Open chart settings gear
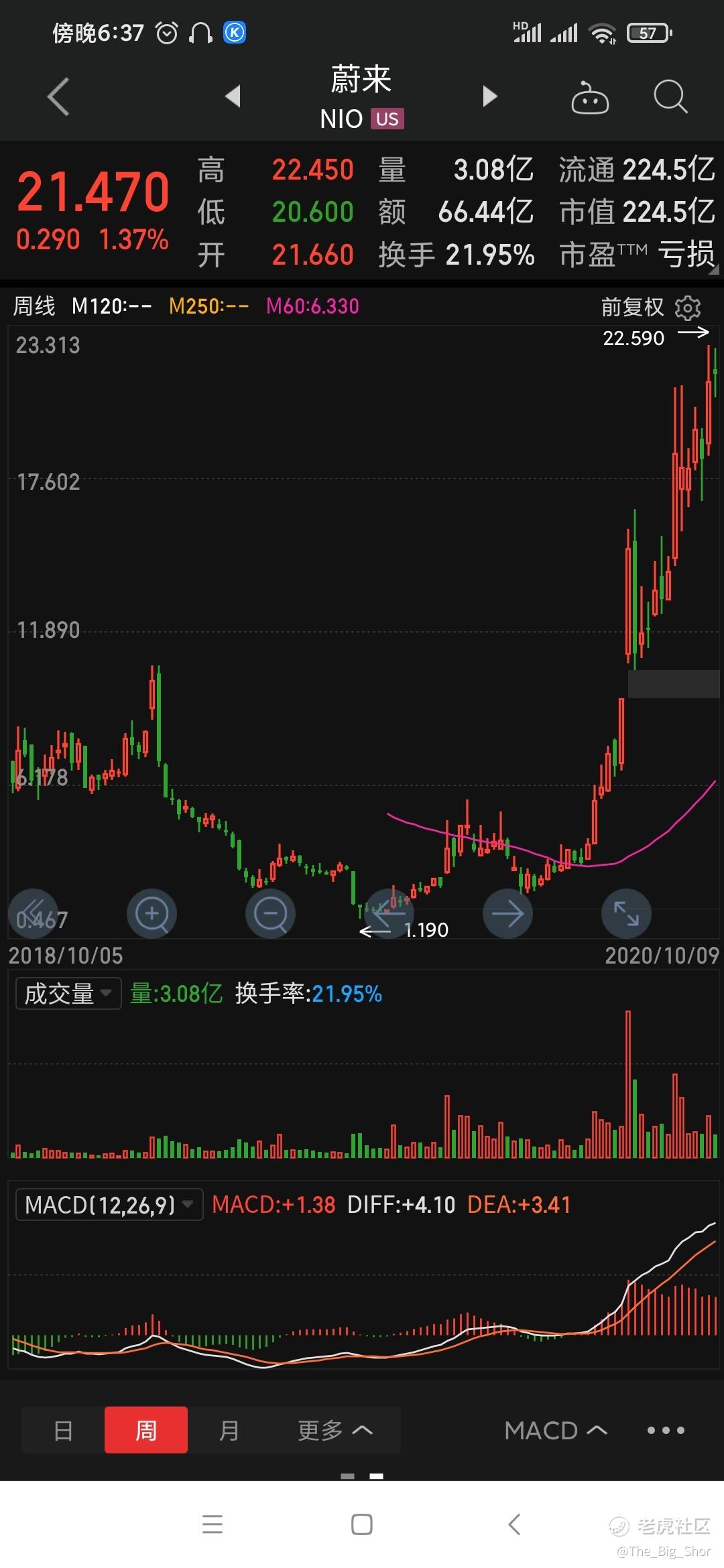 coord(688,308)
